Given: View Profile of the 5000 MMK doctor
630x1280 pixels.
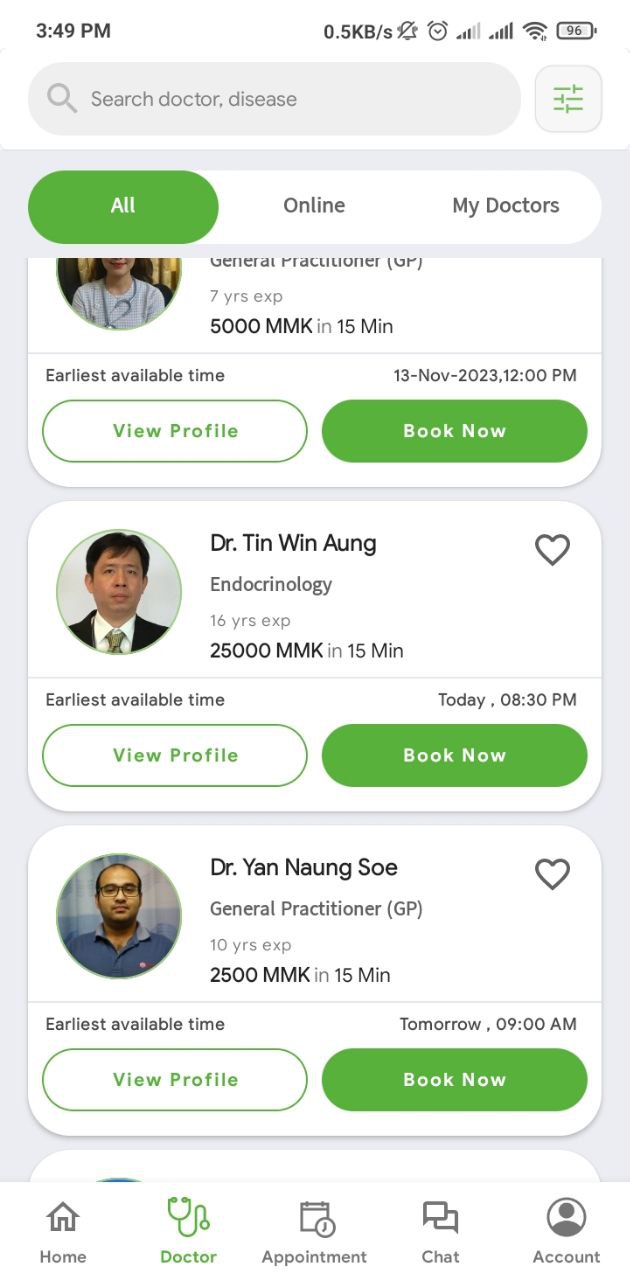Looking at the screenshot, I should (x=175, y=431).
